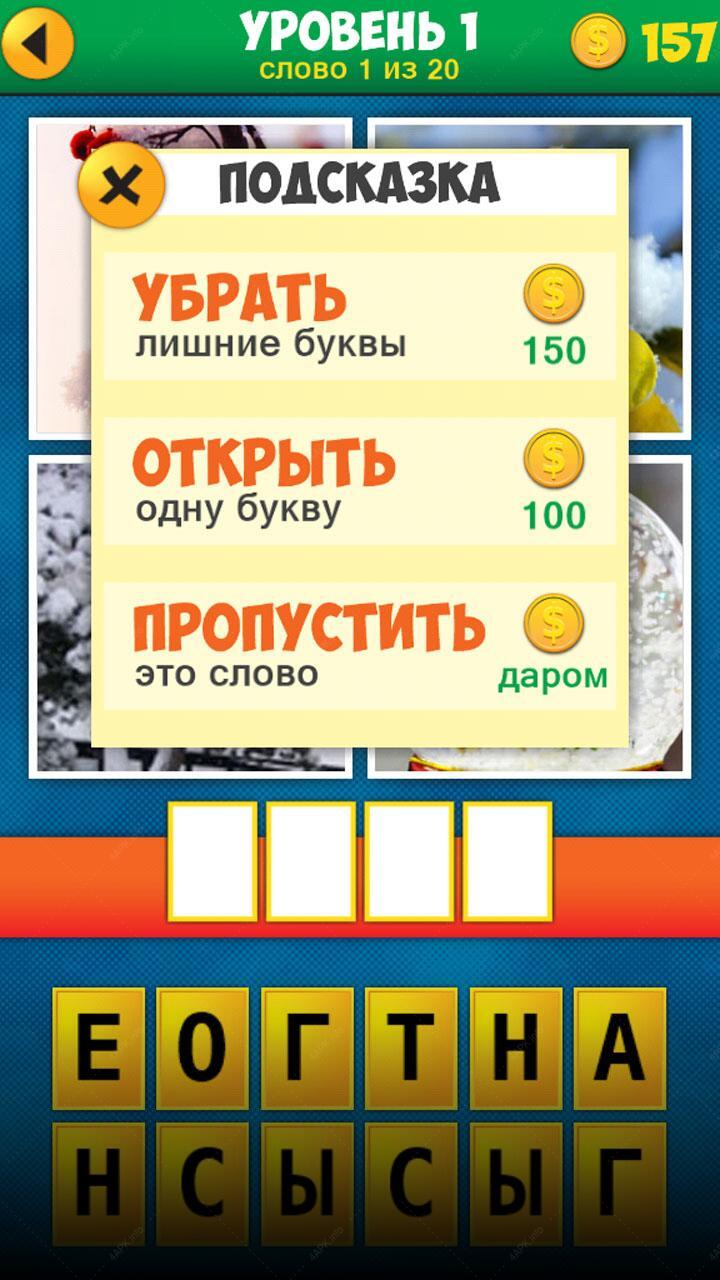The image size is (720, 1280).
Task: Pick the letter tile А
Action: pos(620,1048)
